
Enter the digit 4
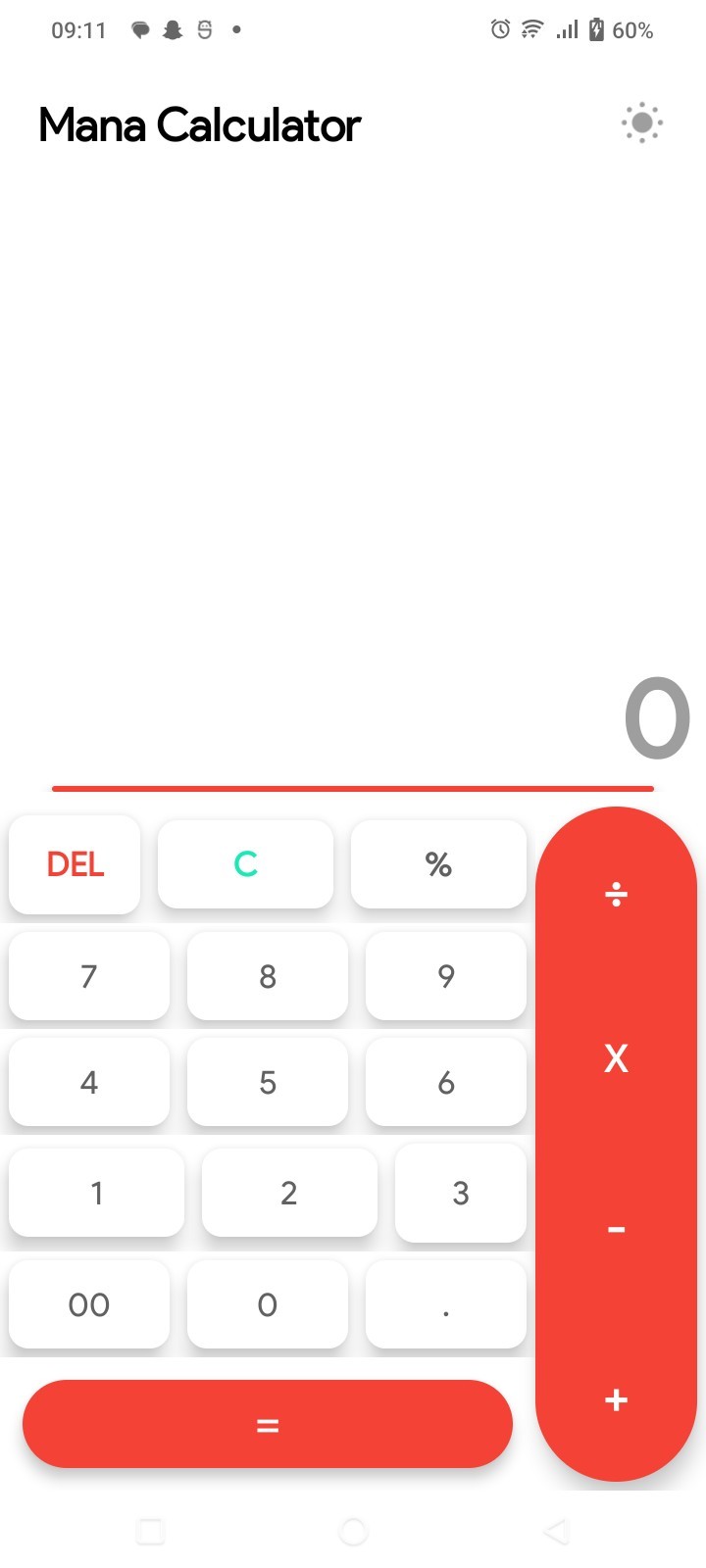tap(89, 1082)
